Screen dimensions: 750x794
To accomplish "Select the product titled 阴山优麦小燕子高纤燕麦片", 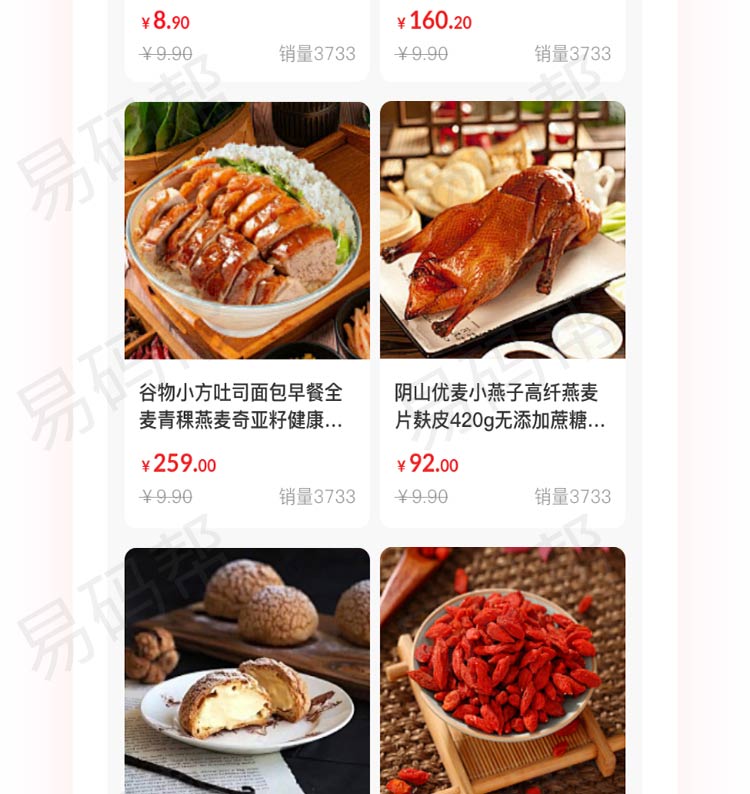I will tap(501, 405).
